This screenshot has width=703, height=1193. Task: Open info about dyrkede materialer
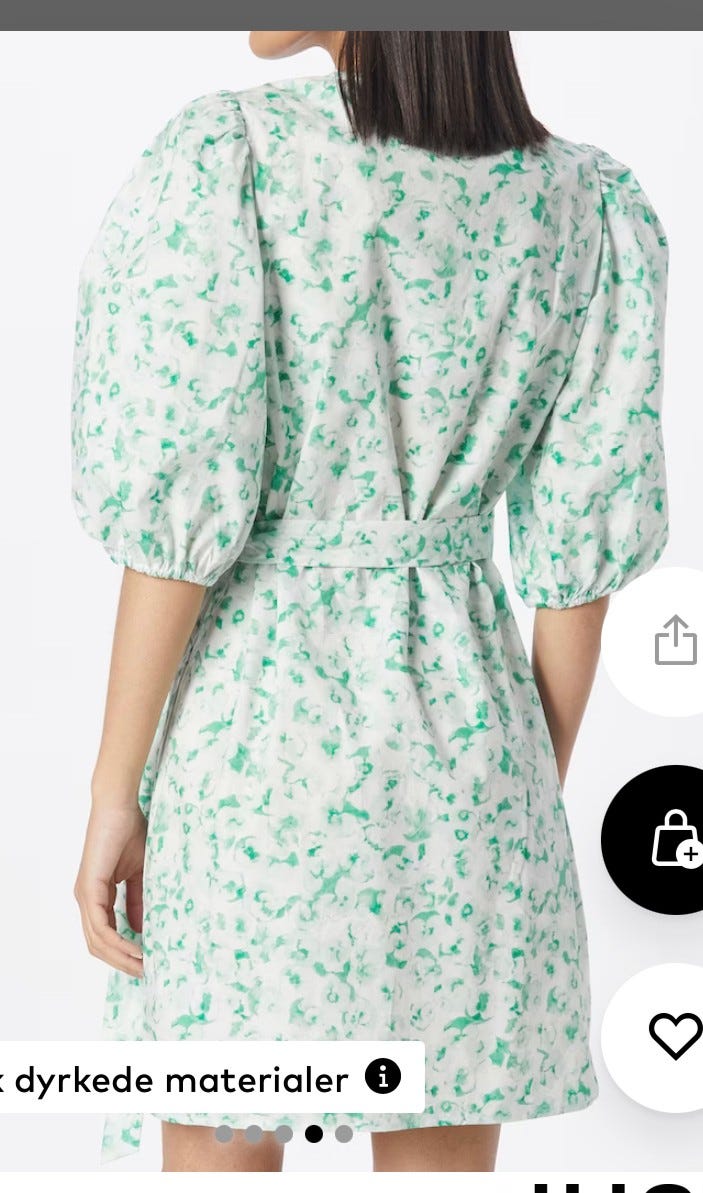(383, 1076)
